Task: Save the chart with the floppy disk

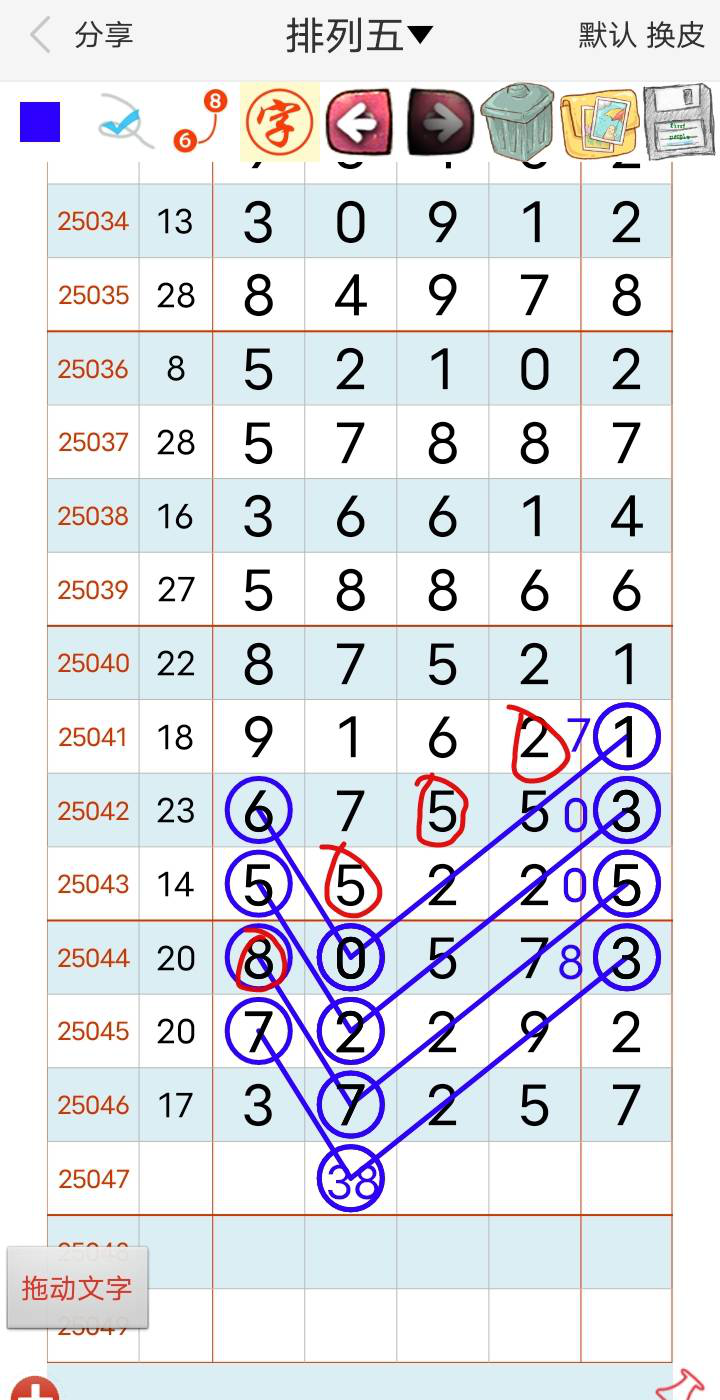Action: [x=678, y=123]
